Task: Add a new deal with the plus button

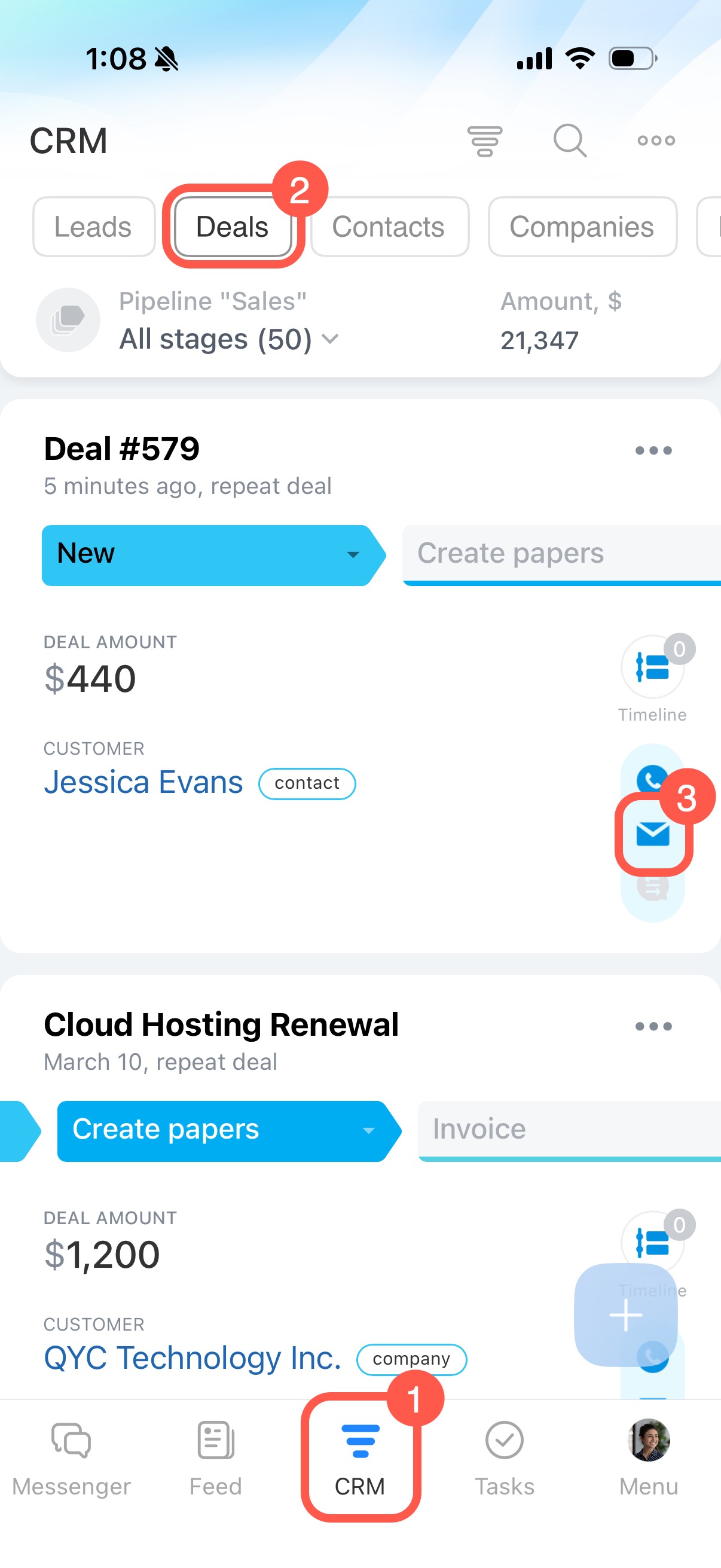Action: 625,1314
